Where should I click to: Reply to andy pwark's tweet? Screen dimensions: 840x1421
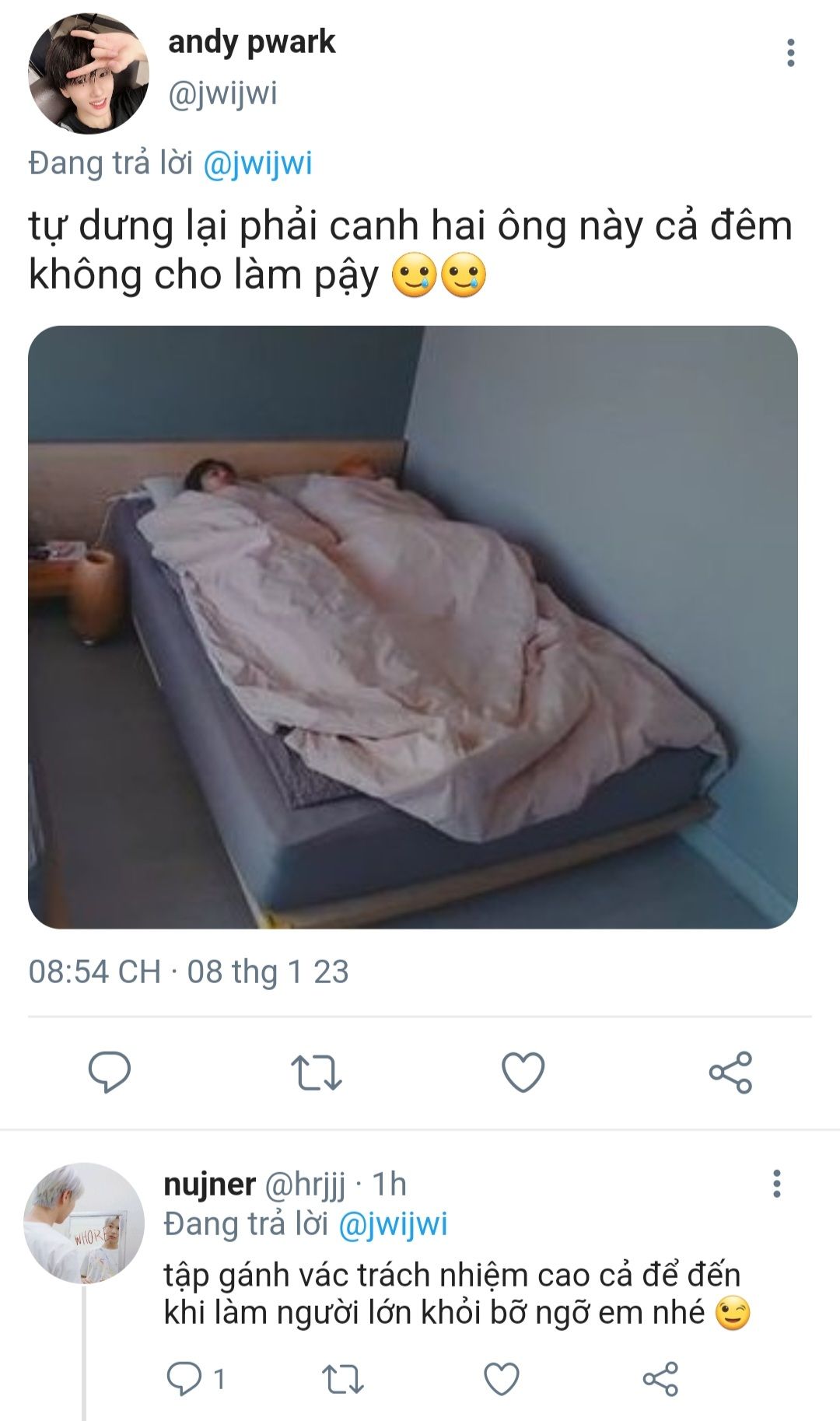click(x=109, y=1072)
